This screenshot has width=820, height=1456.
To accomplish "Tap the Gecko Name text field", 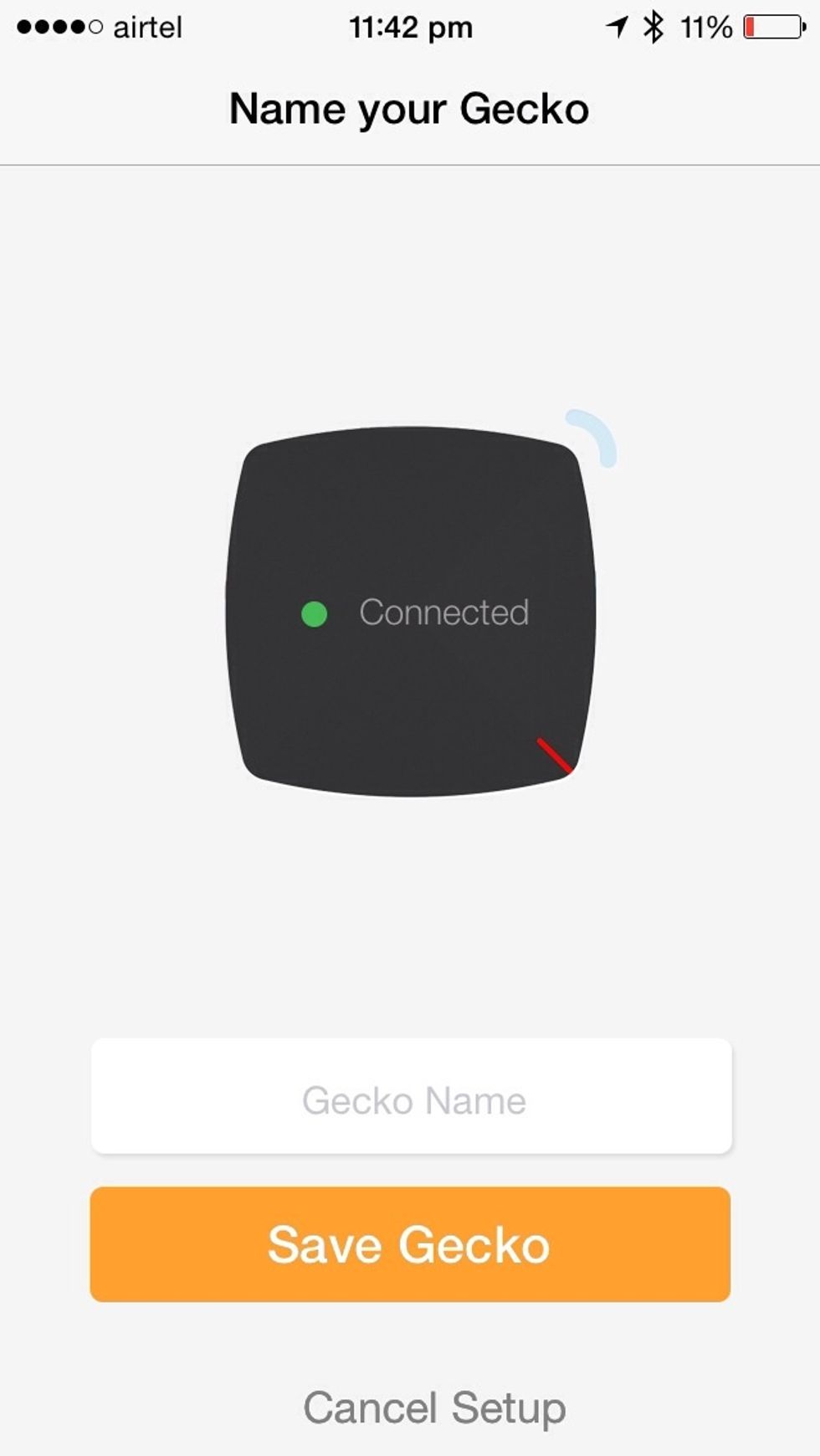I will [411, 1097].
